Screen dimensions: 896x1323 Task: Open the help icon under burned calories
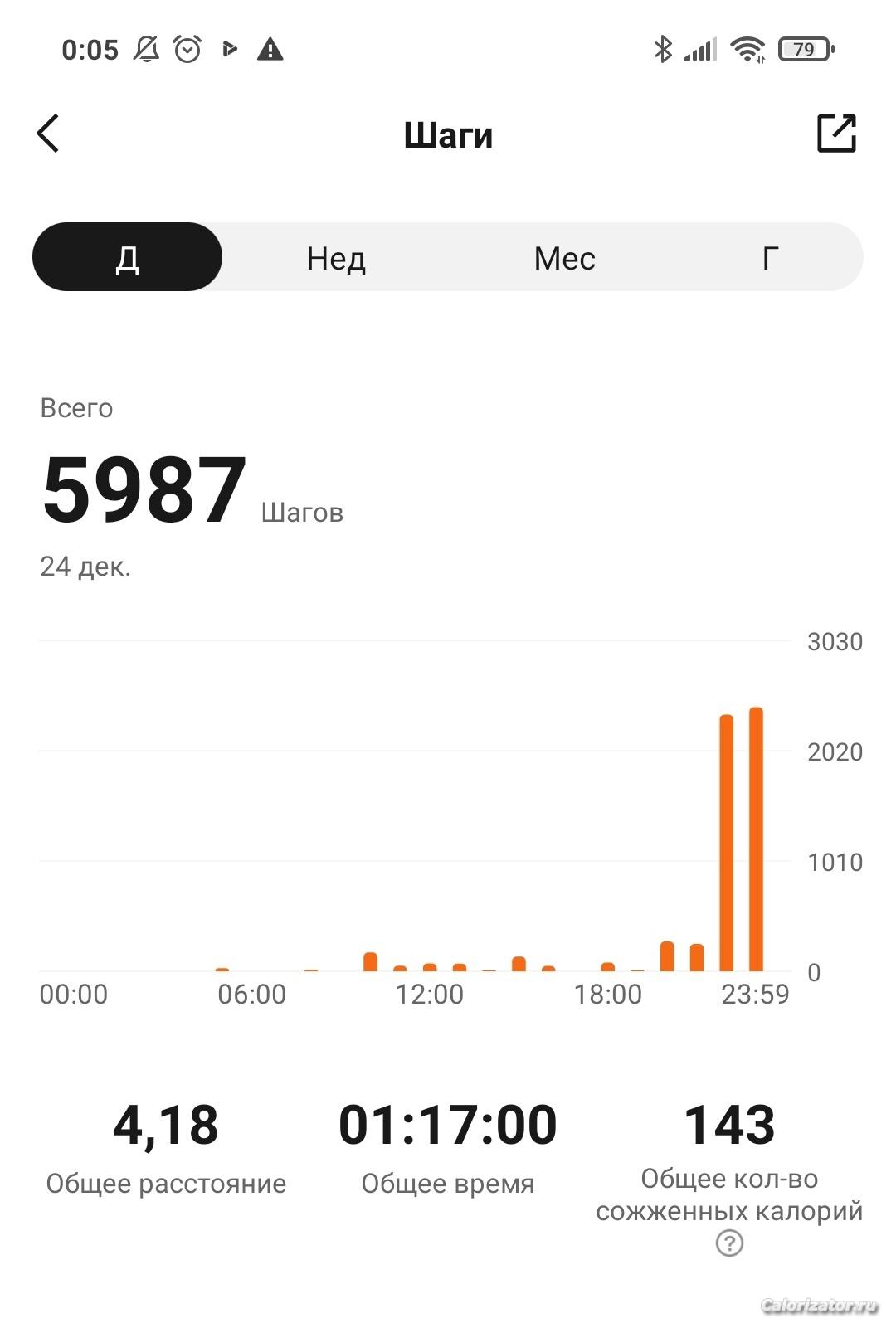[x=729, y=1243]
